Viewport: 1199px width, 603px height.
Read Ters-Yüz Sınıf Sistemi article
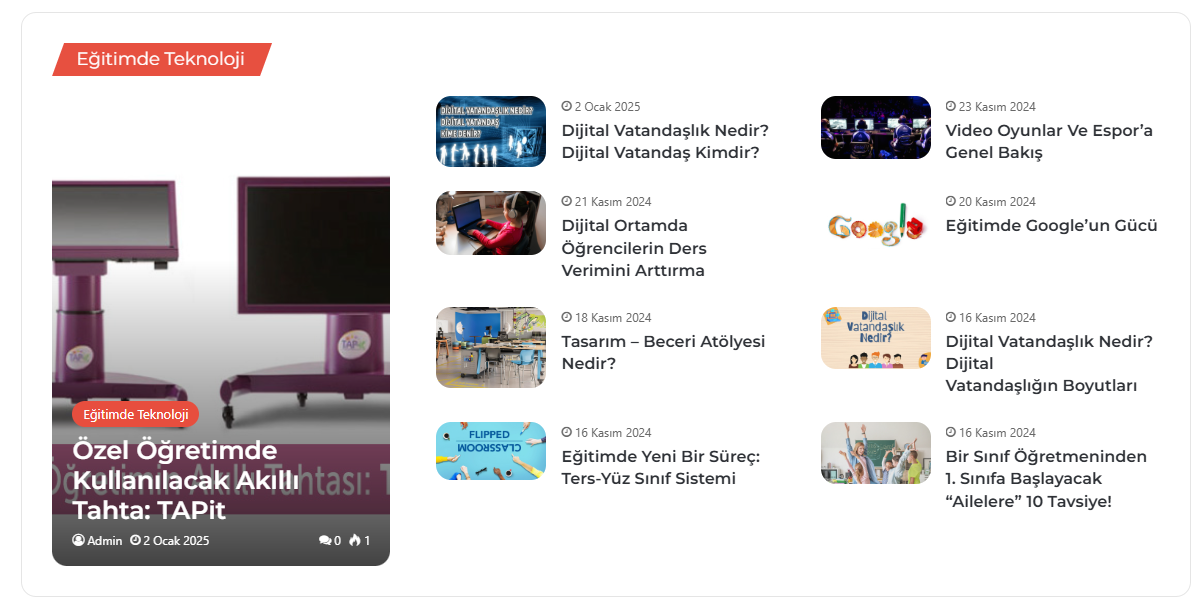[x=660, y=467]
